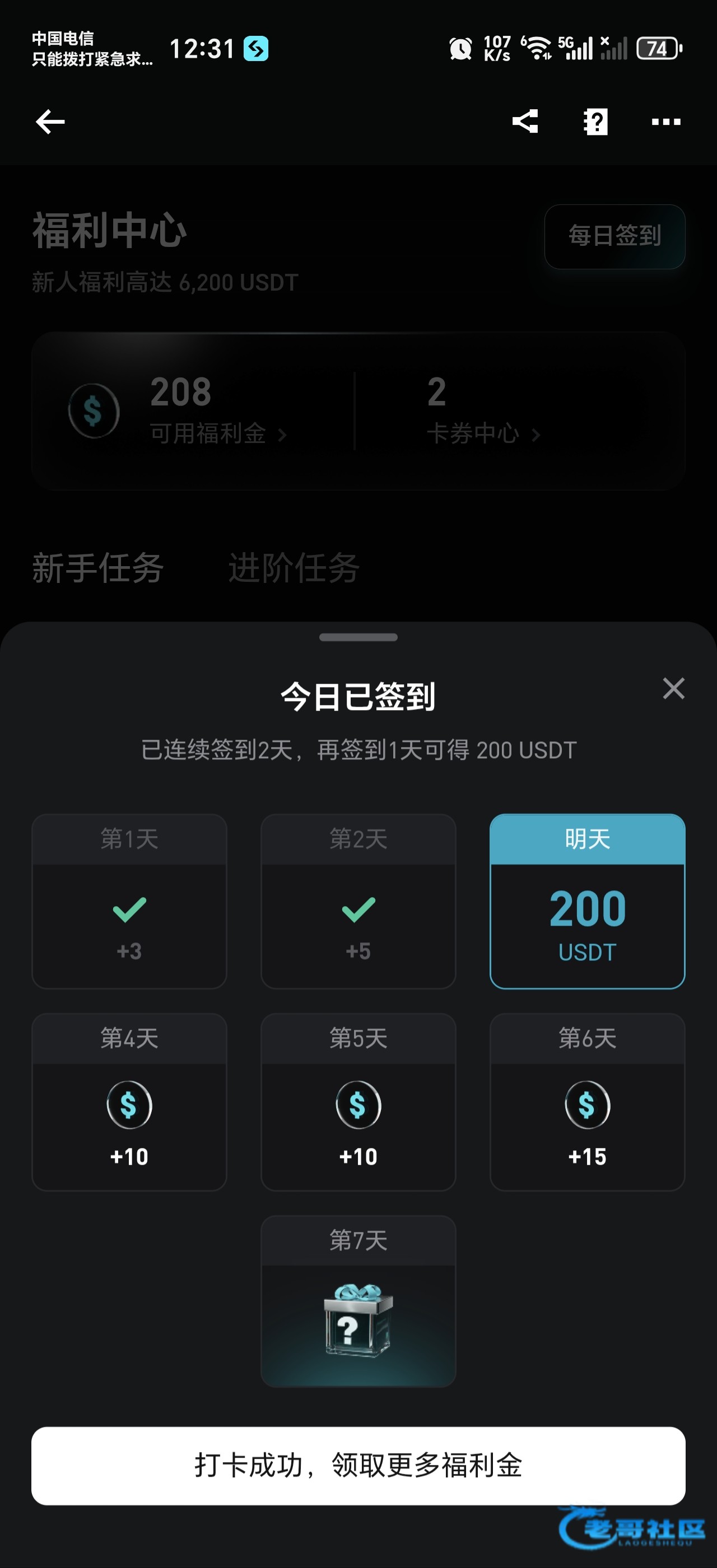Tap the 第7天 mystery gift box card

(x=358, y=1301)
